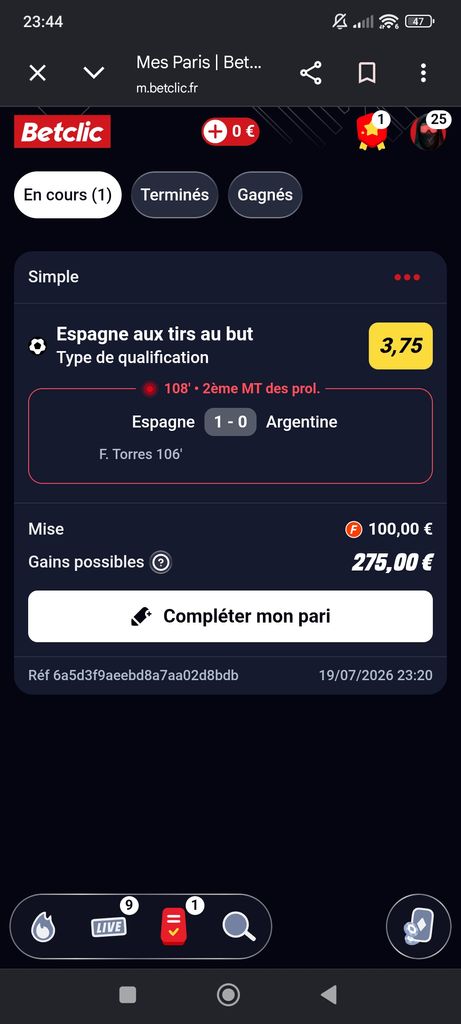Switch to the Gagnés tab
Image resolution: width=461 pixels, height=1024 pixels.
tap(264, 195)
